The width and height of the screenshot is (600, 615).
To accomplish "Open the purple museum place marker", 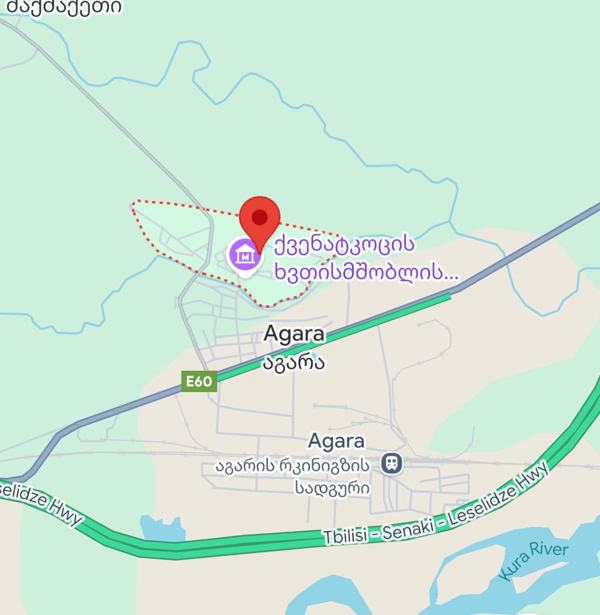I will [x=244, y=255].
